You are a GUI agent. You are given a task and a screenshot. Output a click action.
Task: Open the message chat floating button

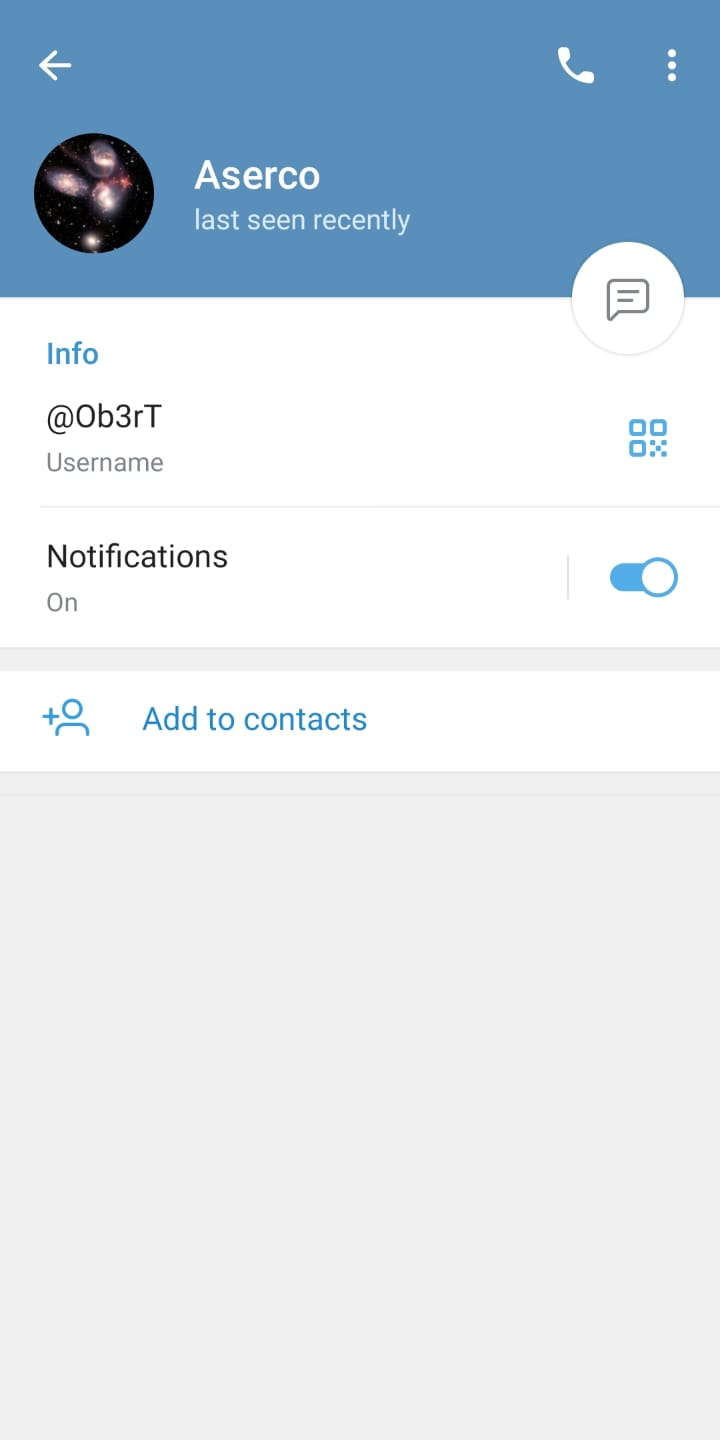(x=628, y=298)
